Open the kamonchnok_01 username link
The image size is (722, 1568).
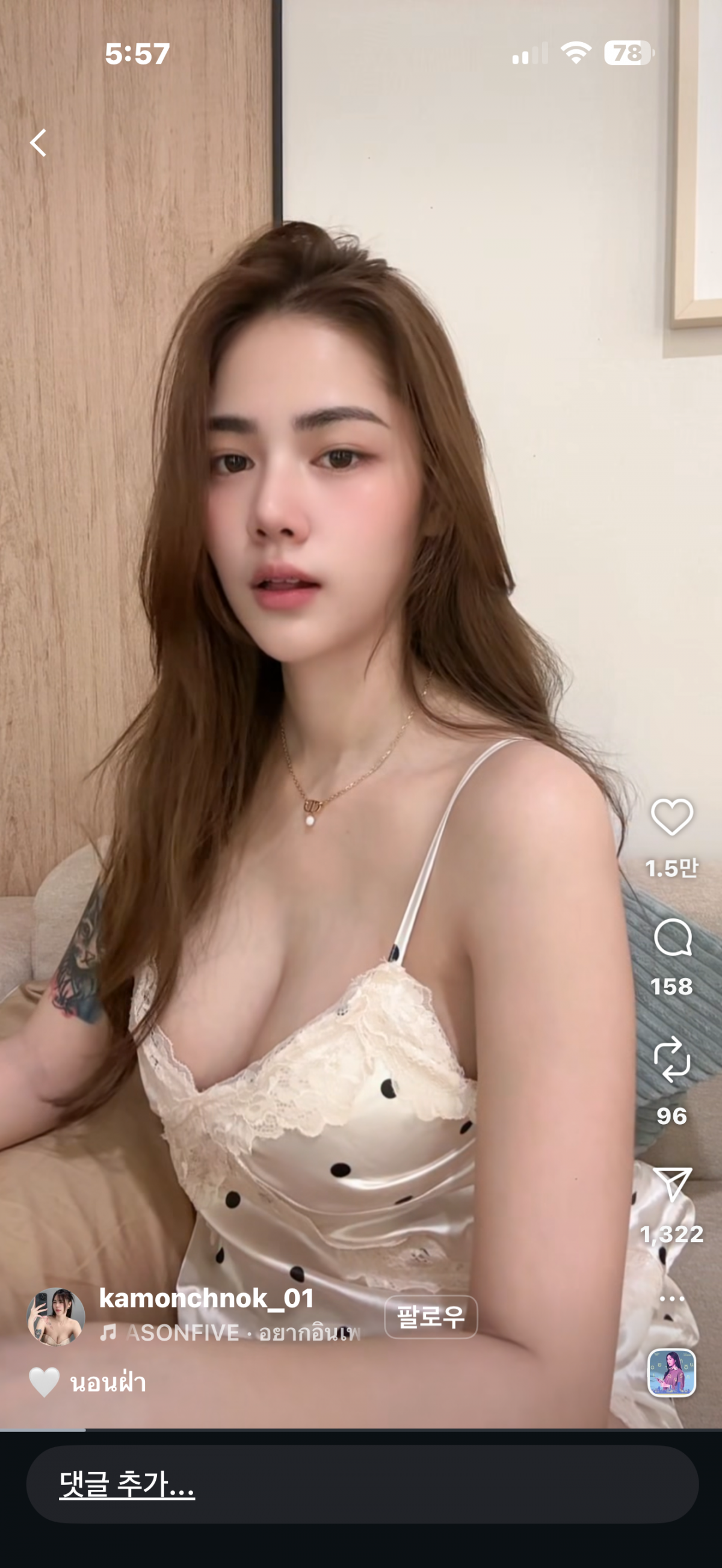(206, 1299)
